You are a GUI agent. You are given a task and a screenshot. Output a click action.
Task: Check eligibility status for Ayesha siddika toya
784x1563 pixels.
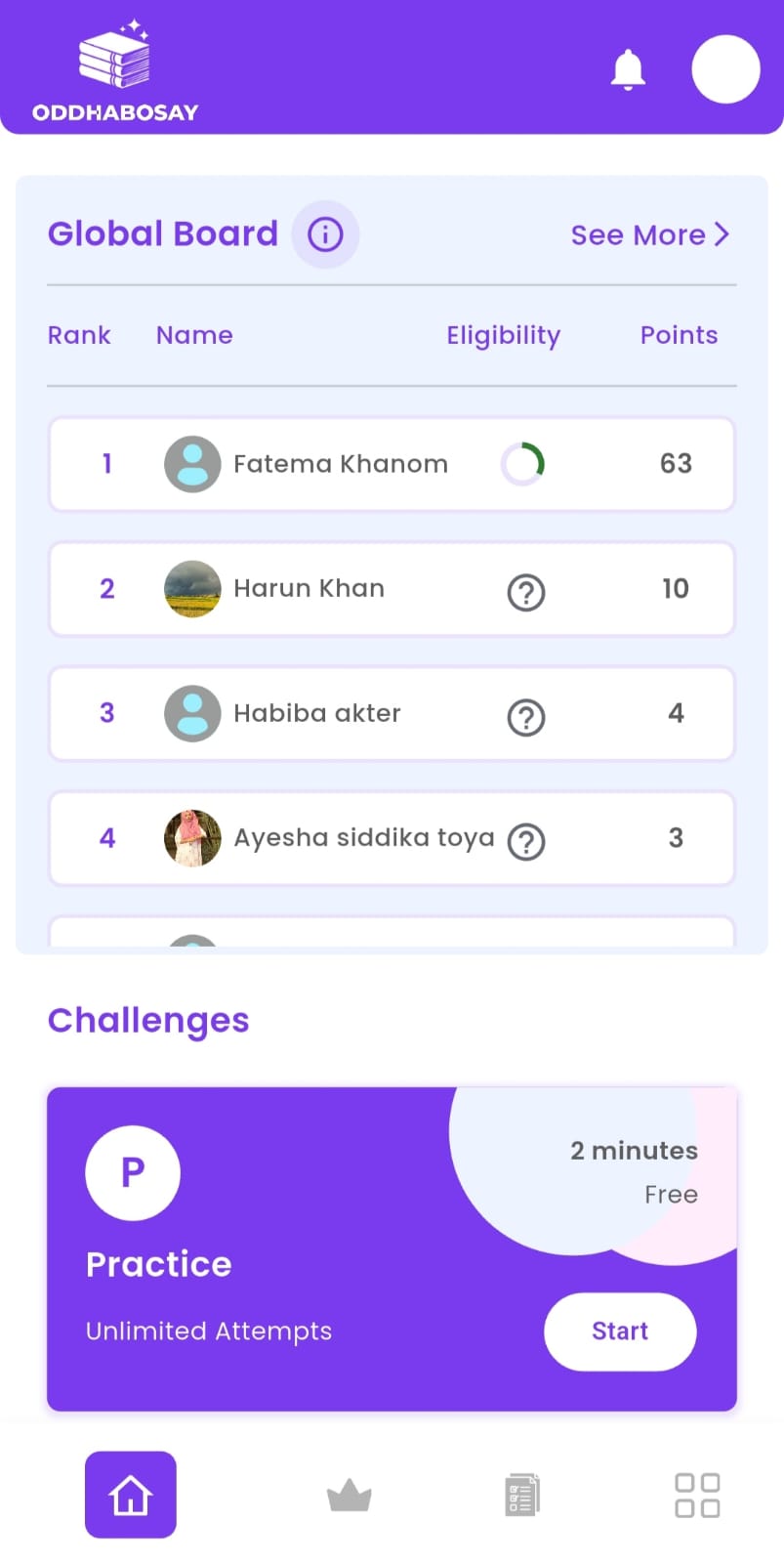(x=525, y=840)
